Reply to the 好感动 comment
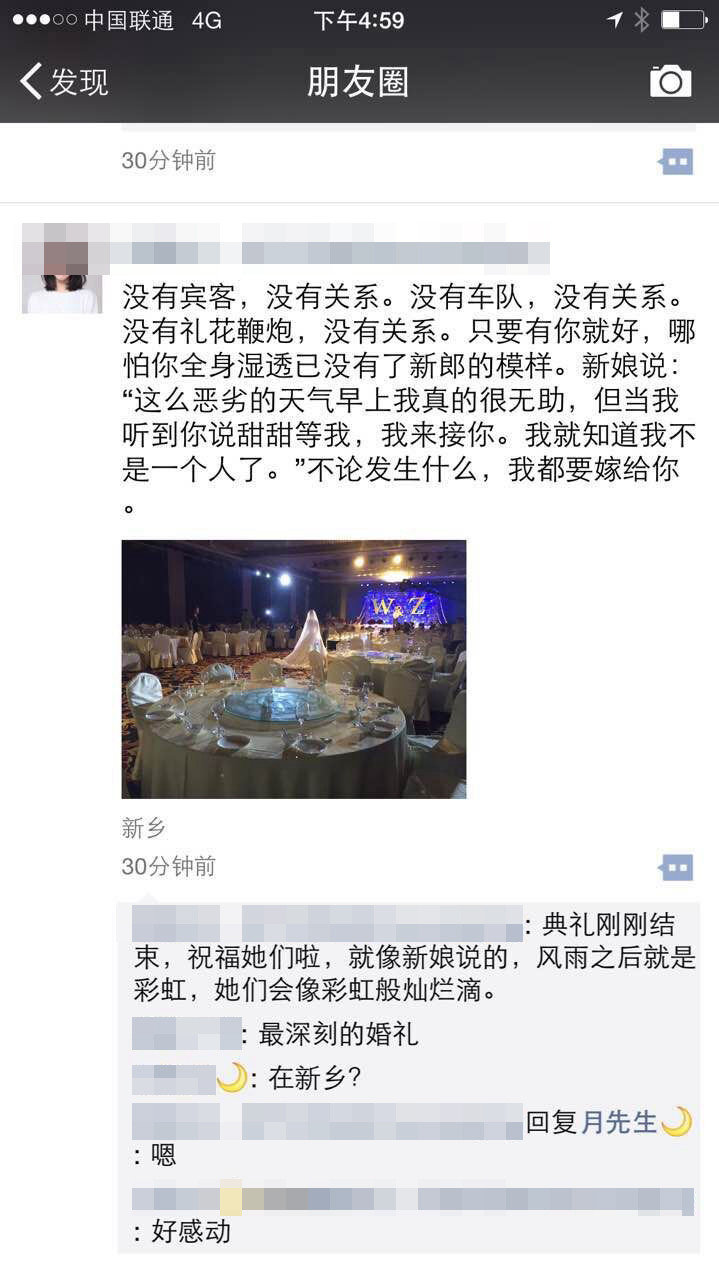The height and width of the screenshot is (1280, 719). pyautogui.click(x=190, y=1232)
